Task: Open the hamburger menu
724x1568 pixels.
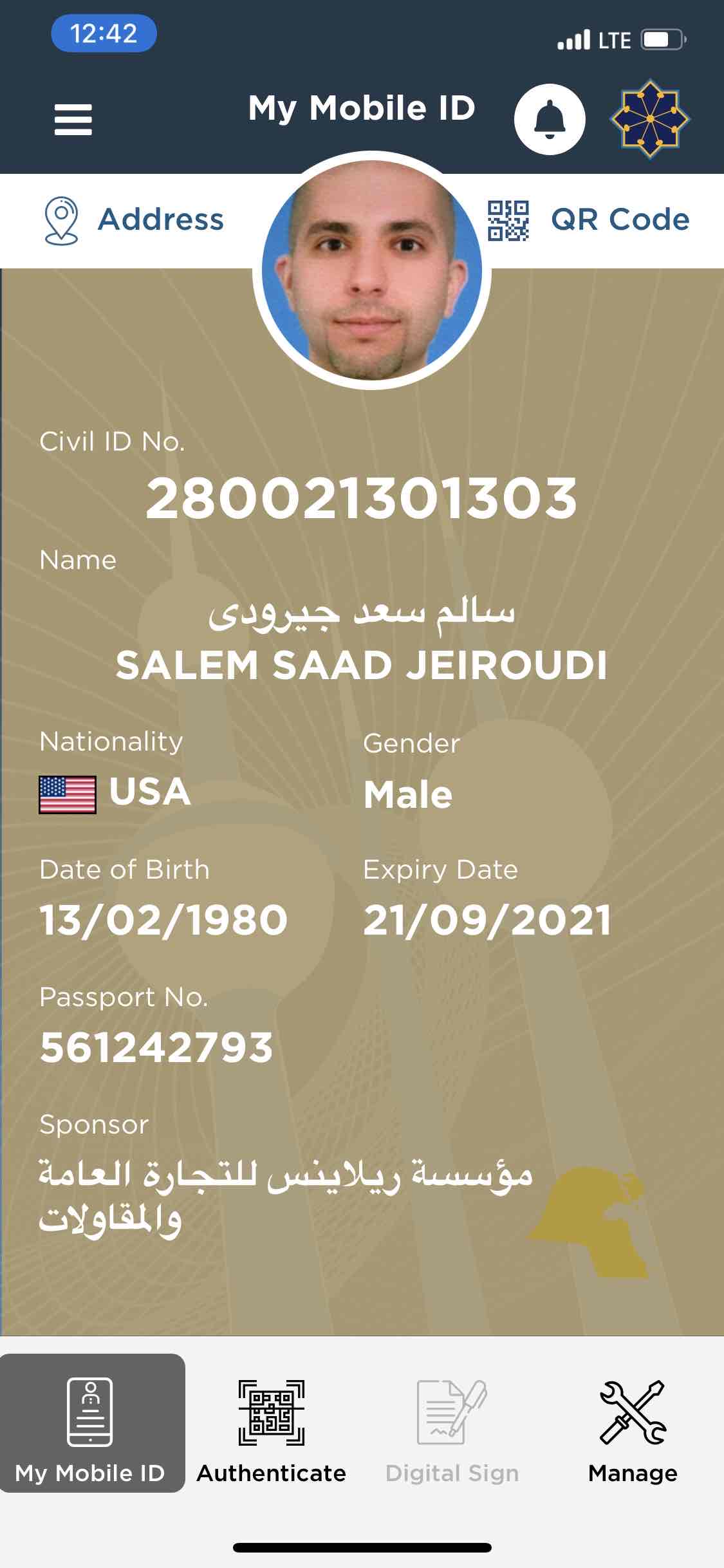Action: (x=73, y=120)
